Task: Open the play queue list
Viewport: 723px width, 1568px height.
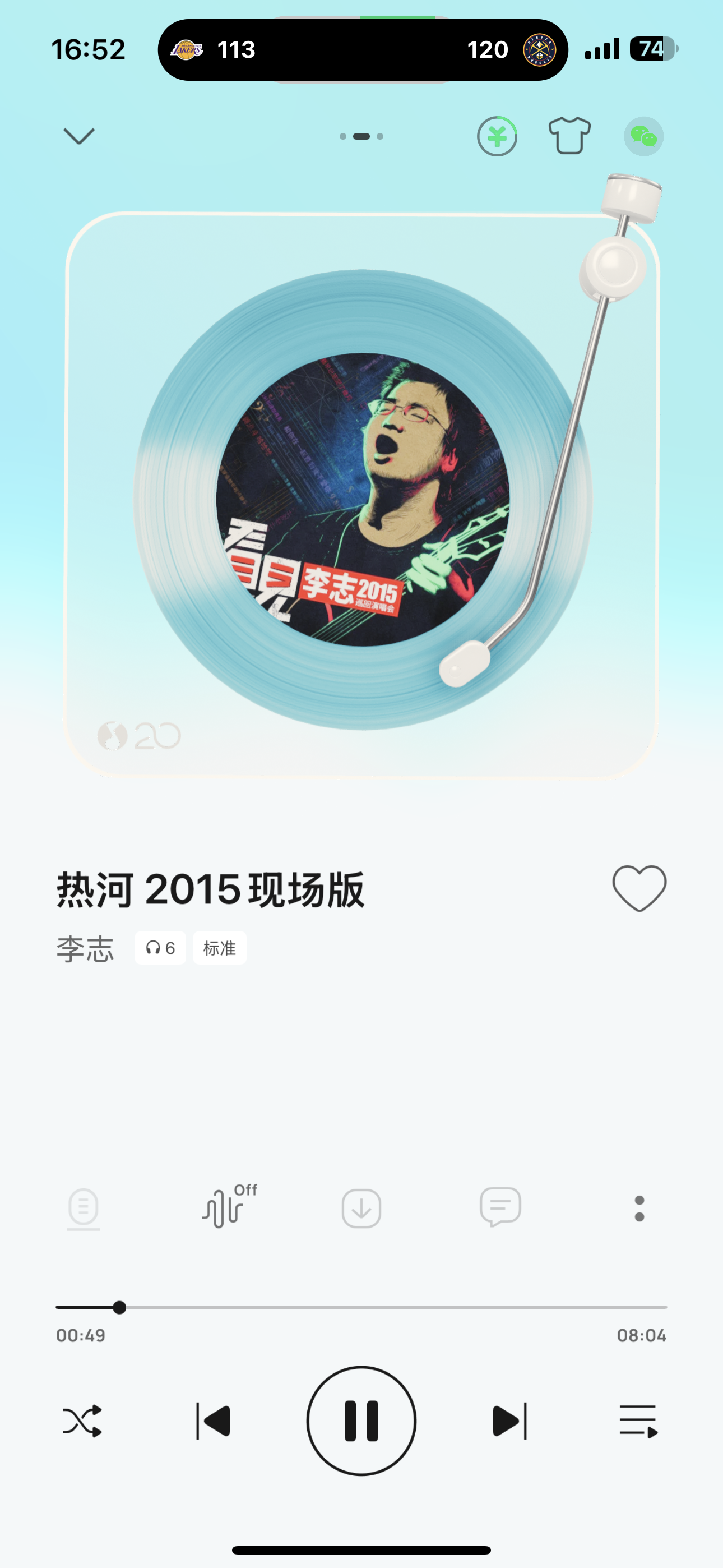Action: tap(638, 1421)
